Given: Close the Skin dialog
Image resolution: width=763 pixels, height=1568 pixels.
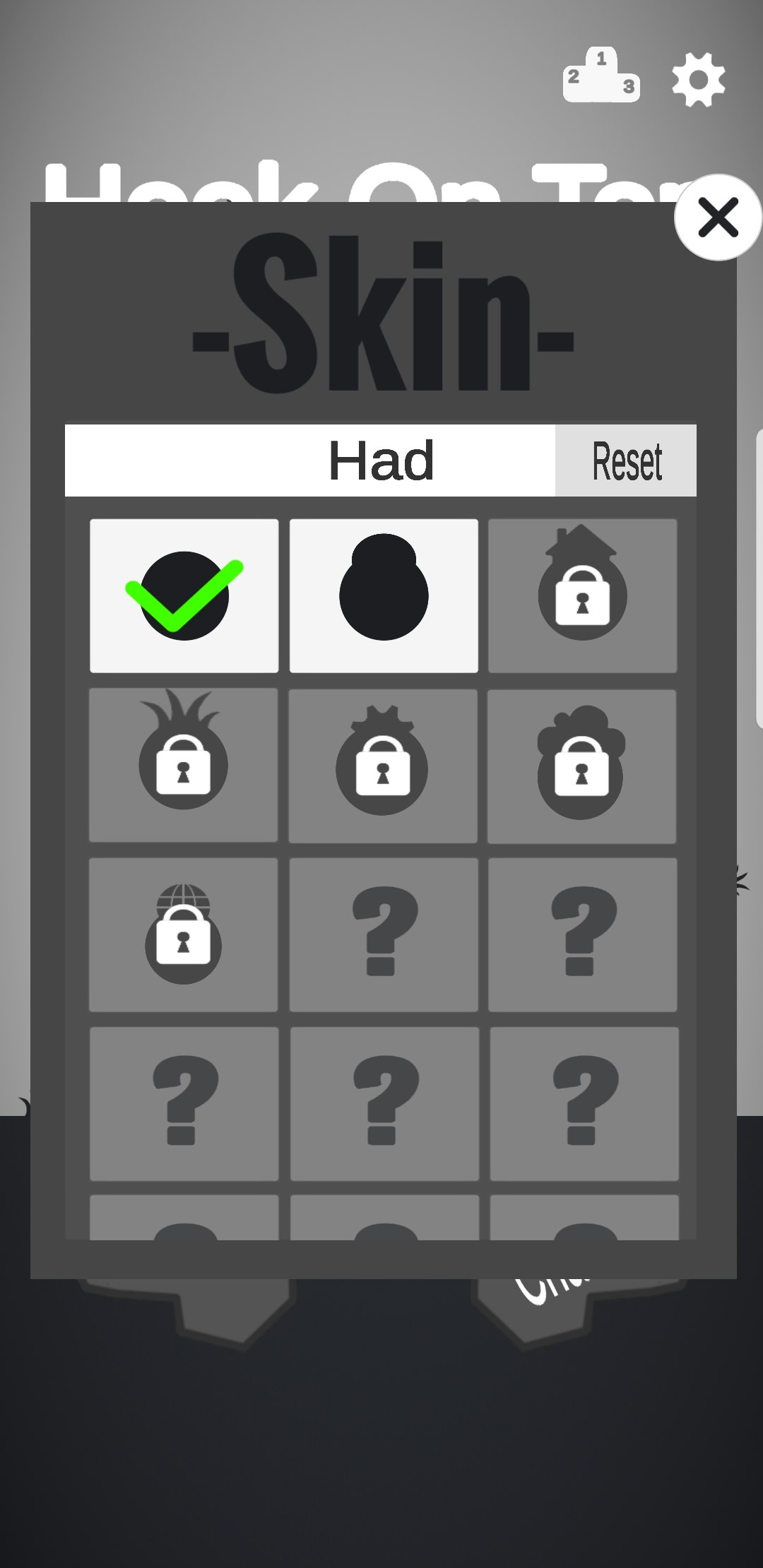Looking at the screenshot, I should coord(718,218).
